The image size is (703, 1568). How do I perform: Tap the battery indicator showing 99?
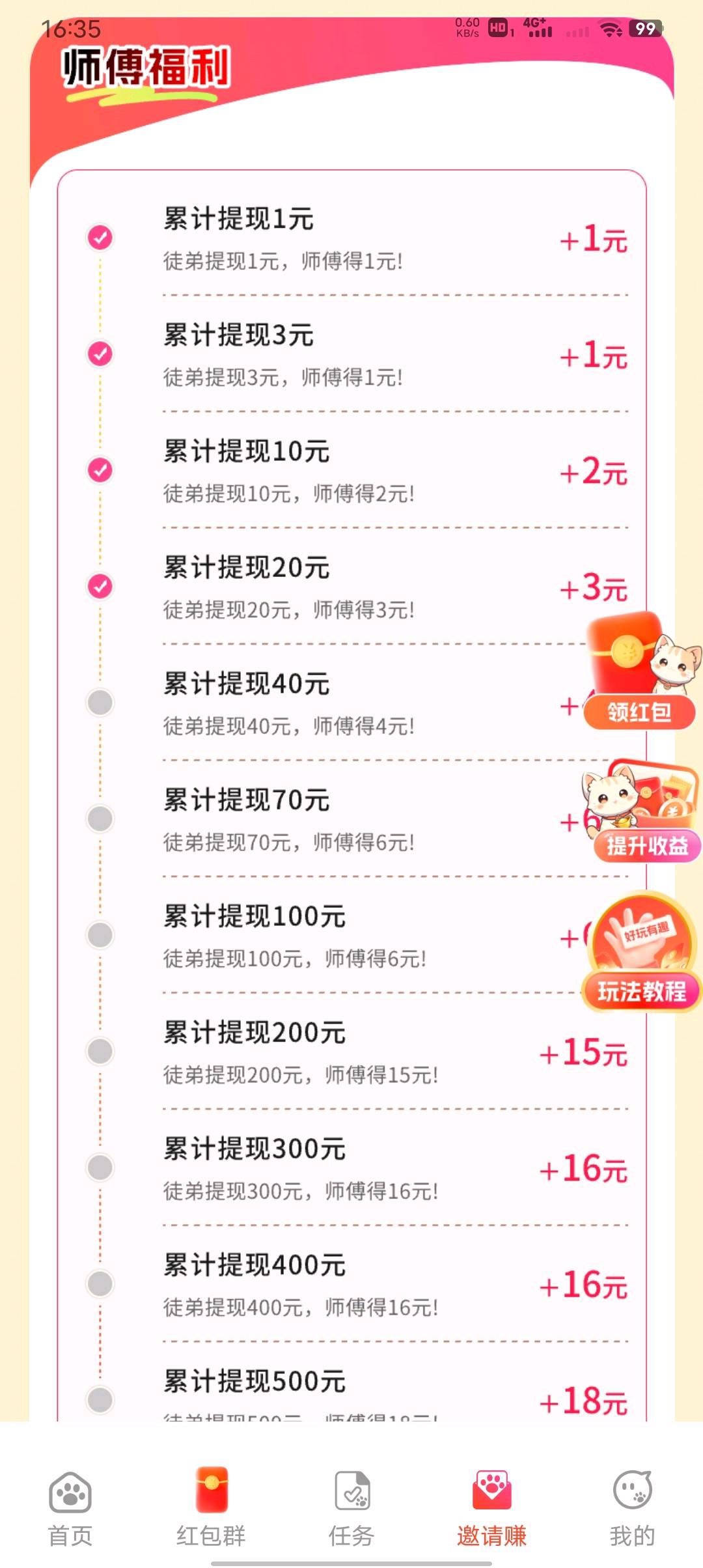[x=646, y=27]
